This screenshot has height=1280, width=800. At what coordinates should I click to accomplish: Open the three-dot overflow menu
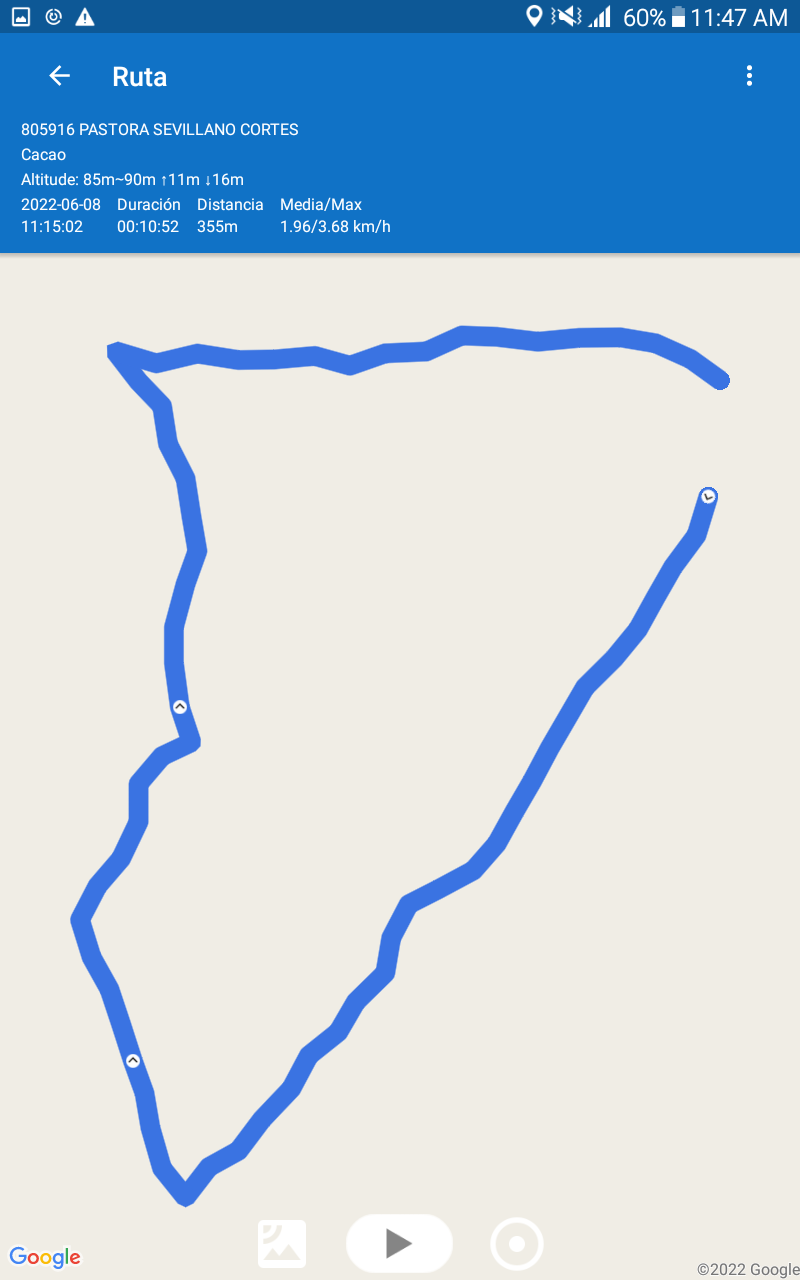[x=749, y=76]
